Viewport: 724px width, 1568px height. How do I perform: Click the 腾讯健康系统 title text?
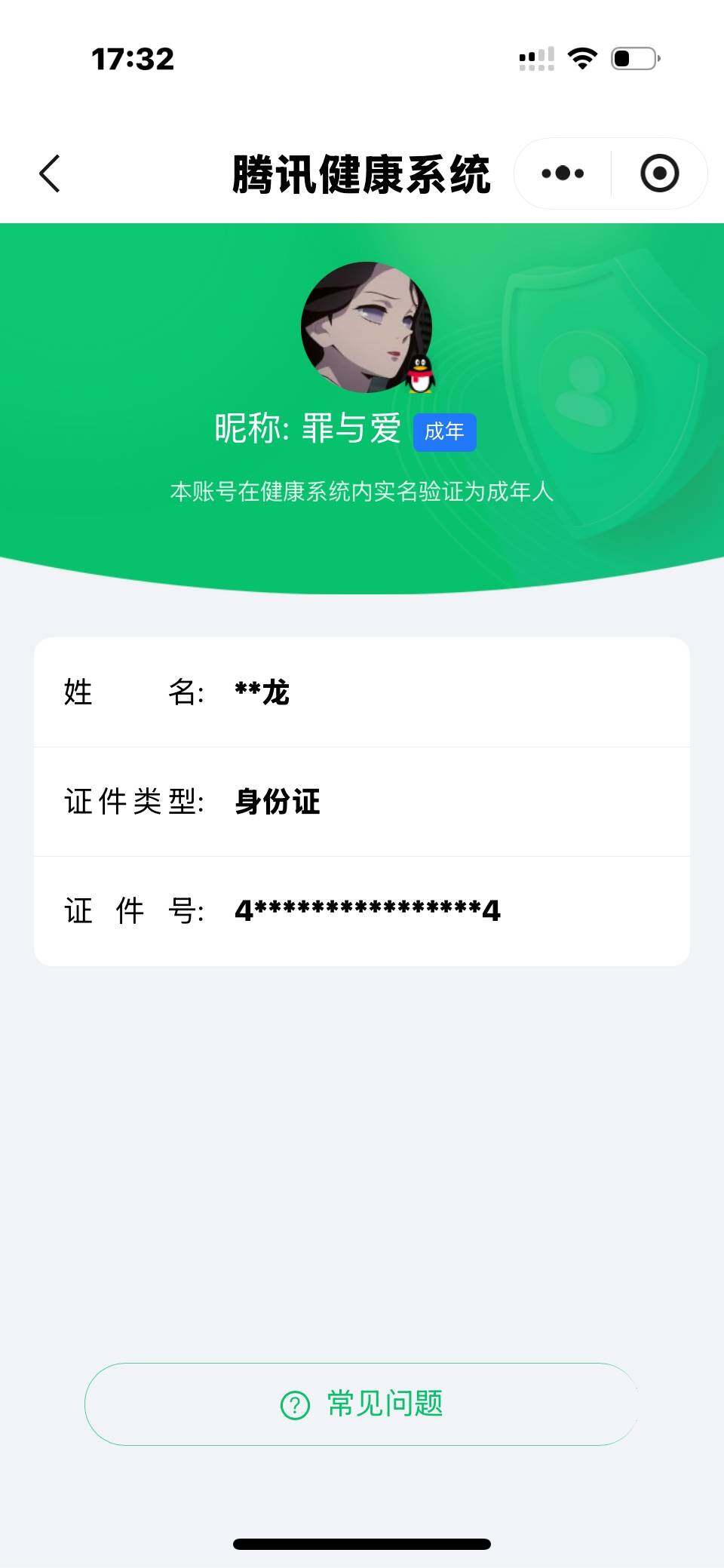pos(362,172)
